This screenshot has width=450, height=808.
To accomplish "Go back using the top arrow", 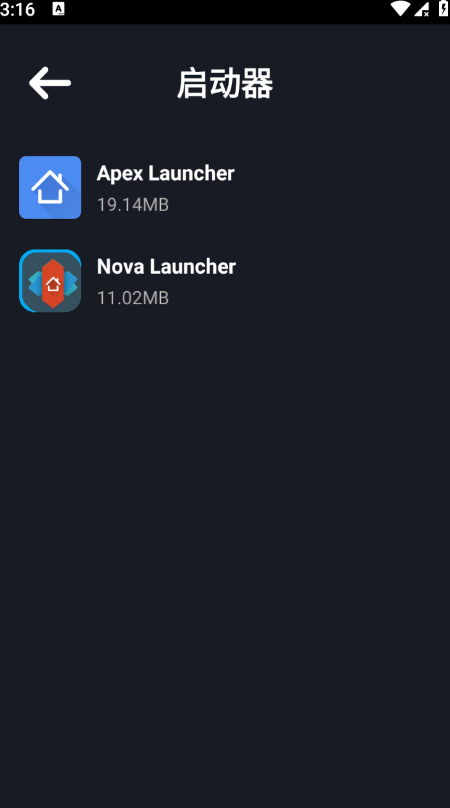I will (49, 83).
